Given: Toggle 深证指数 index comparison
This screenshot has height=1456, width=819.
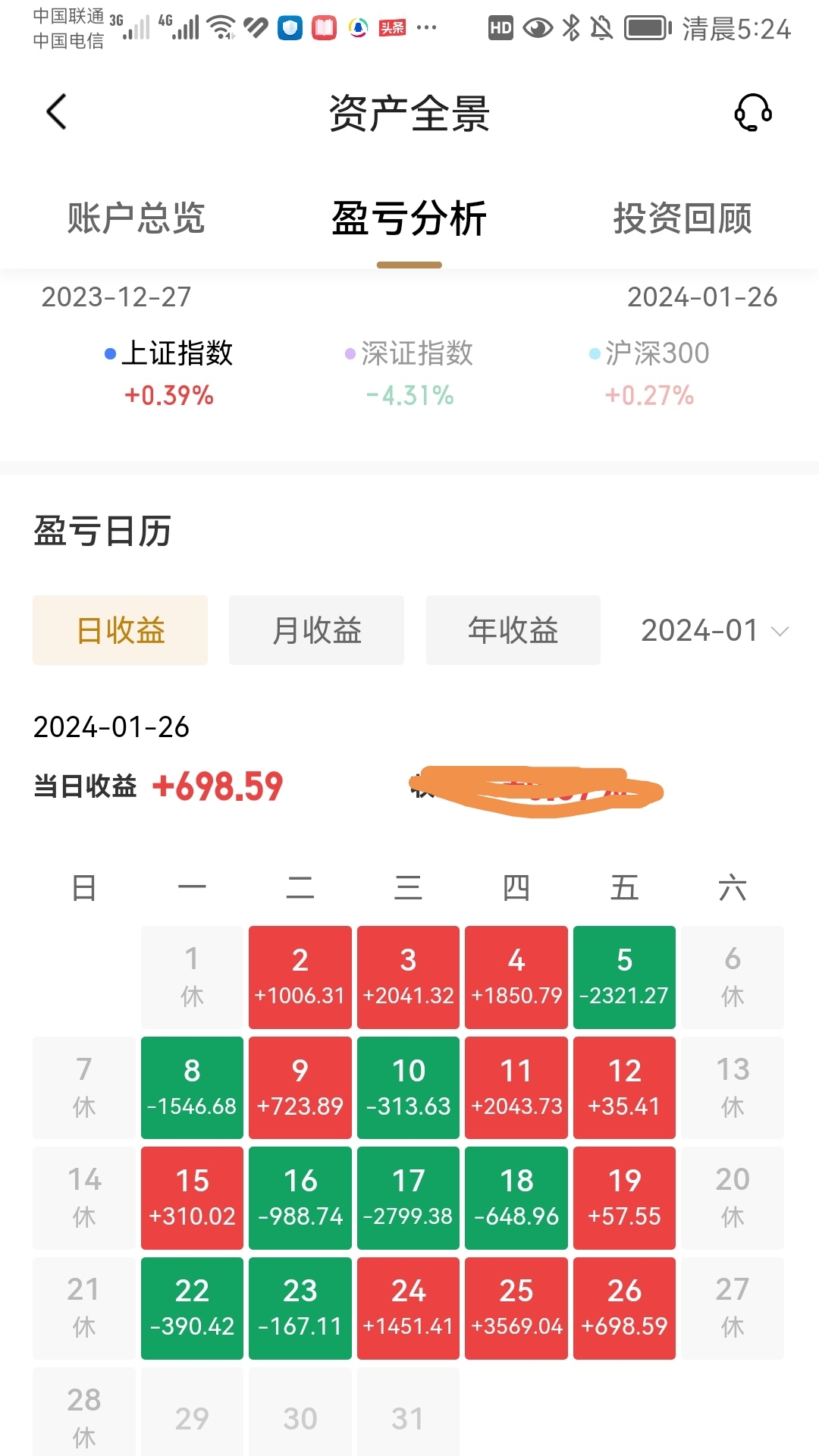Looking at the screenshot, I should tap(409, 373).
